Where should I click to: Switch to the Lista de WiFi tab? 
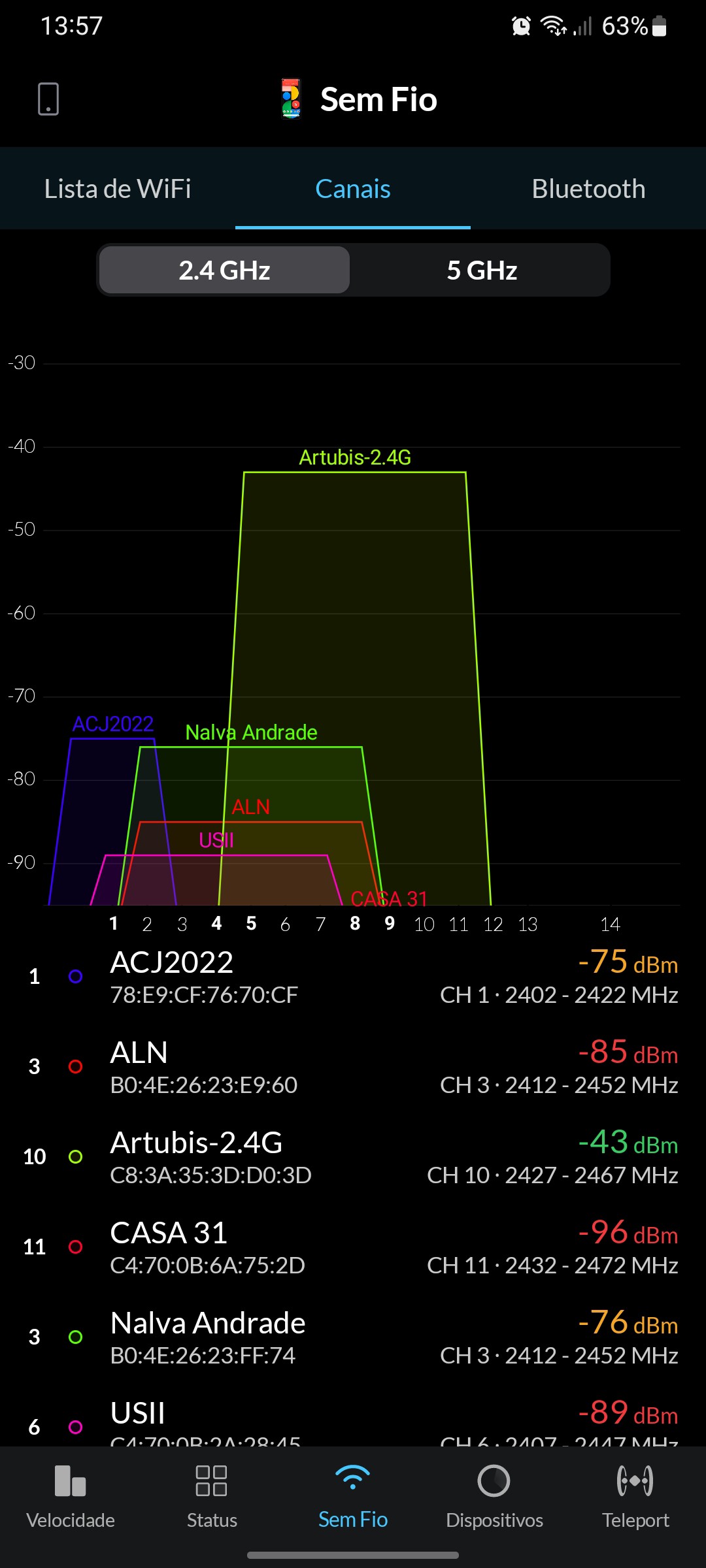118,189
